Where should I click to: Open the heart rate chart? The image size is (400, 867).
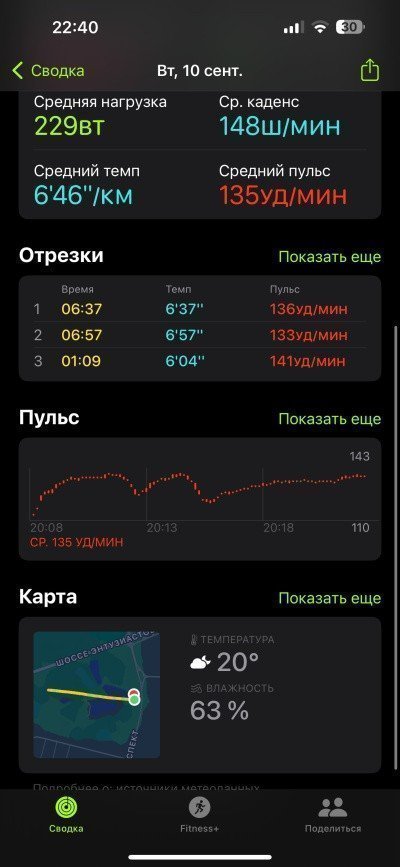click(x=200, y=499)
